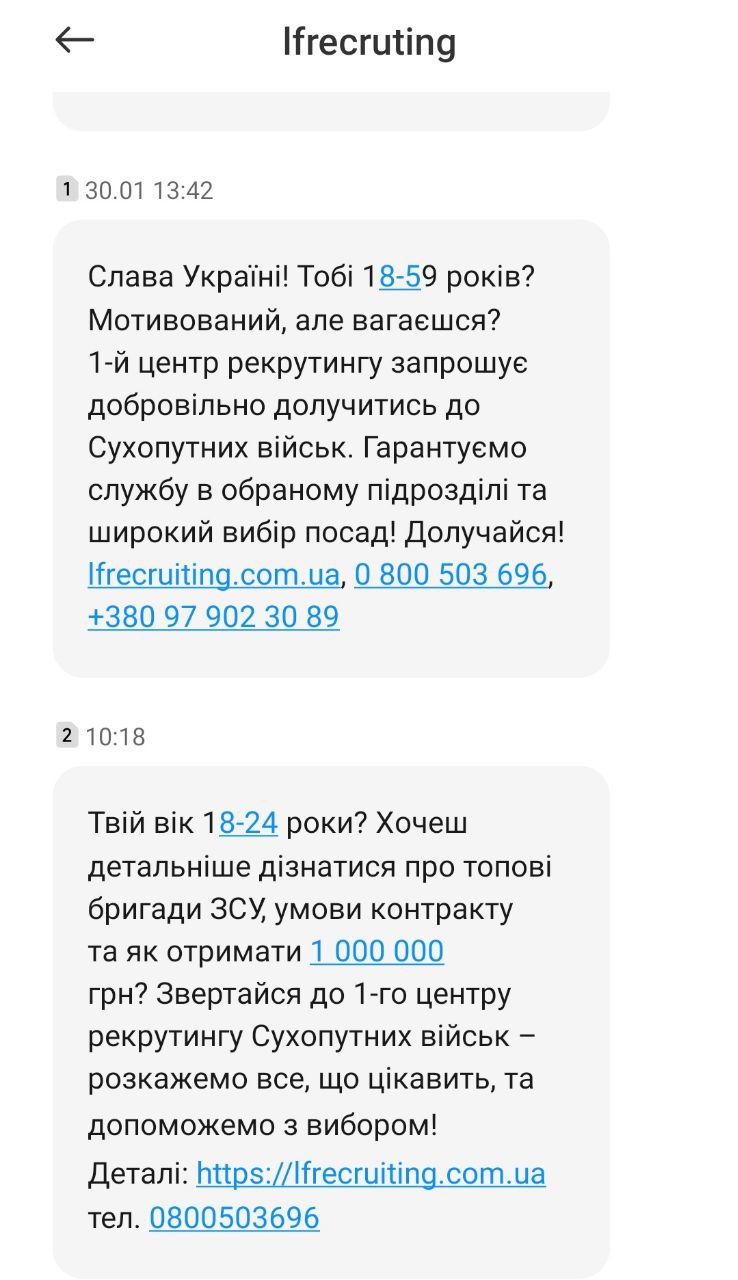The image size is (738, 1280).
Task: Tap the underlined 8-24 age range
Action: (x=248, y=823)
